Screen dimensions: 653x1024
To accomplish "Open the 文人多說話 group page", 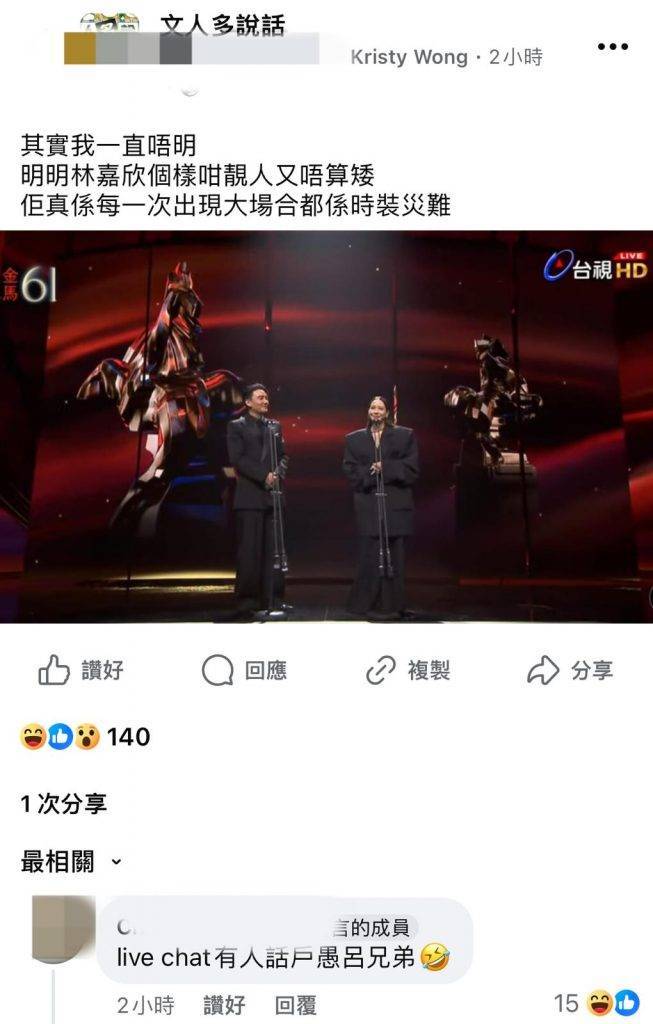I will (x=222, y=24).
